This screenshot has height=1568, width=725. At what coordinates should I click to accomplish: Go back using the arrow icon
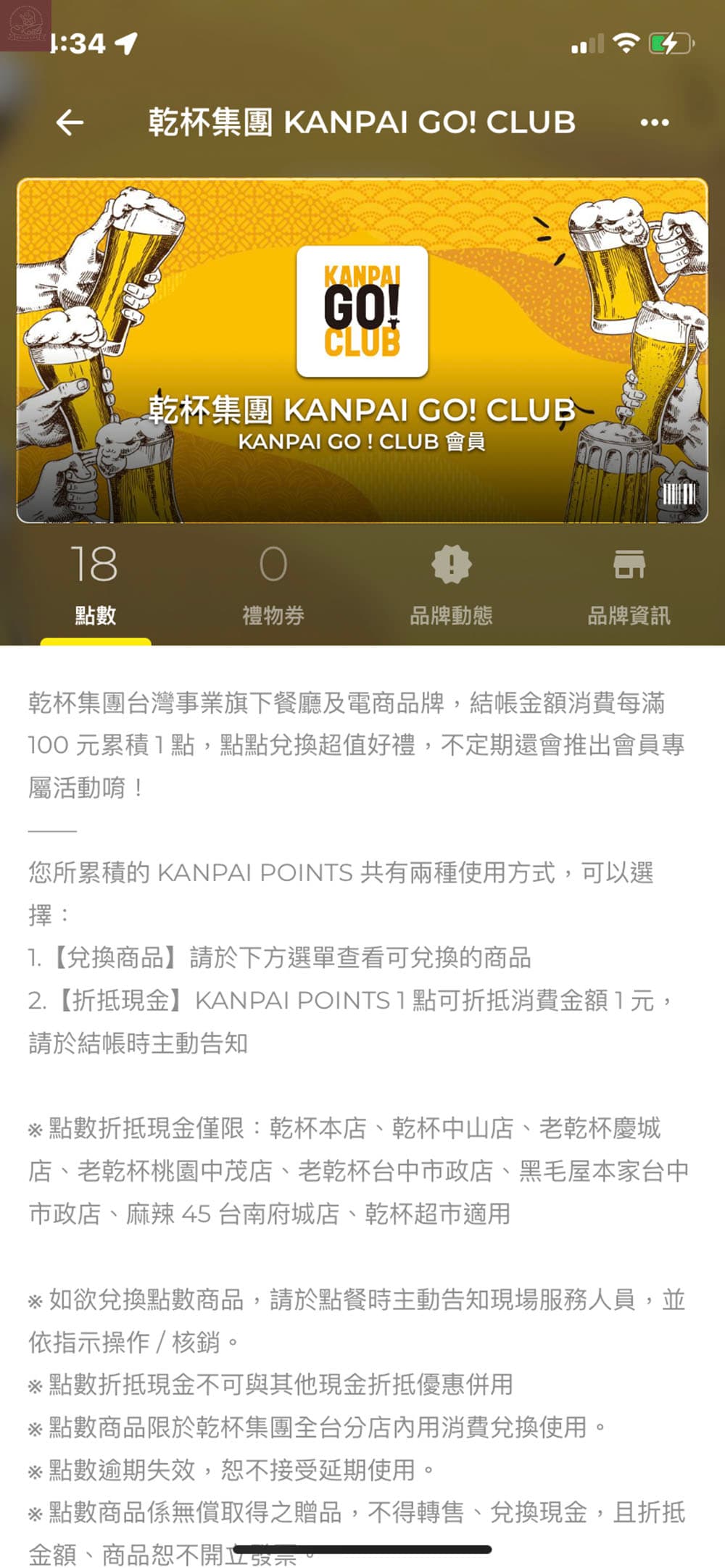click(x=70, y=122)
